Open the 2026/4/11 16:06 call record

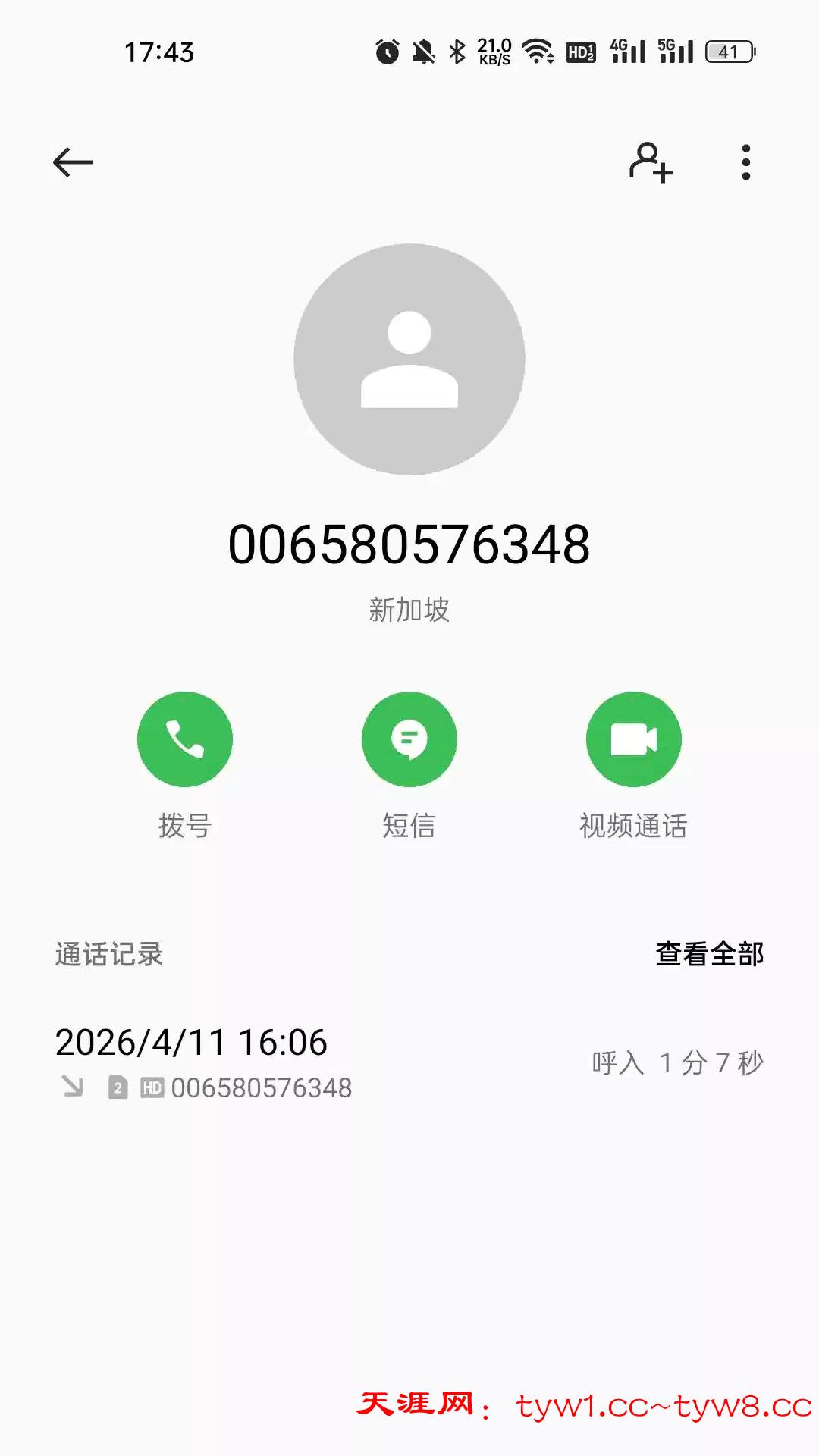tap(409, 1063)
